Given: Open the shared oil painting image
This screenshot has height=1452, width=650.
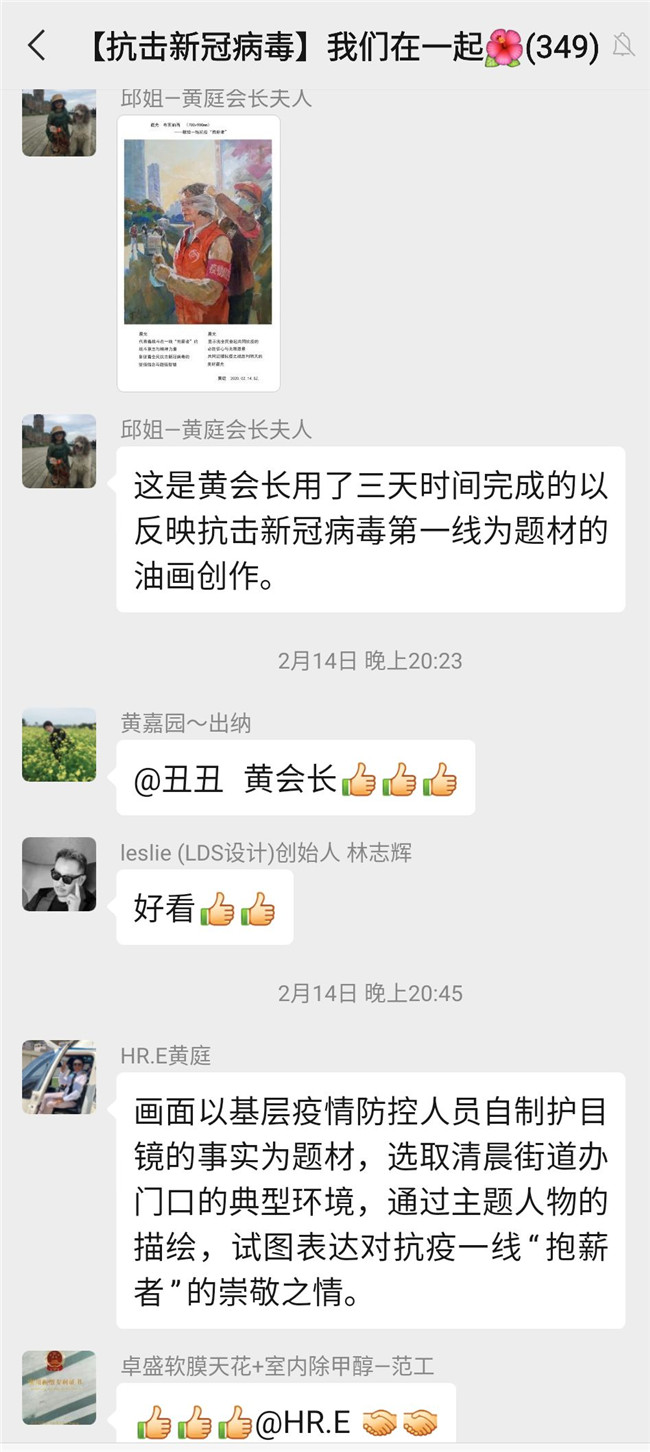Looking at the screenshot, I should pos(198,253).
